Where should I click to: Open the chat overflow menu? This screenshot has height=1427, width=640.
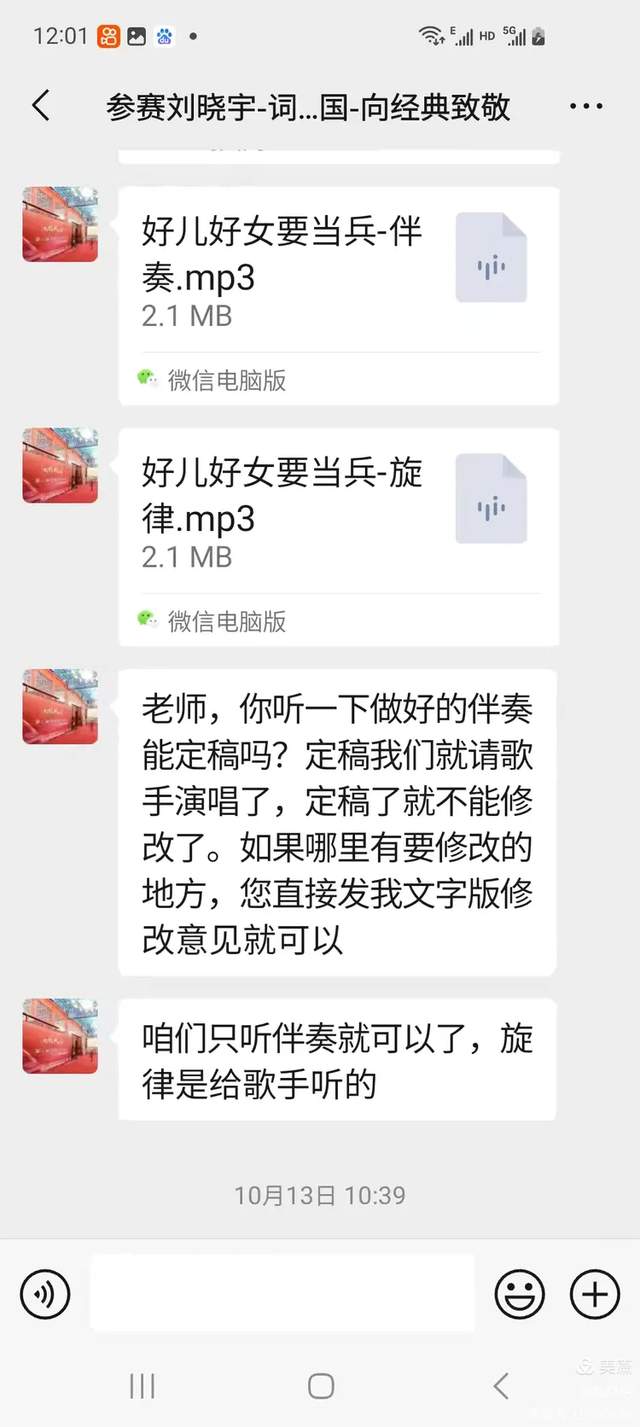click(x=586, y=107)
